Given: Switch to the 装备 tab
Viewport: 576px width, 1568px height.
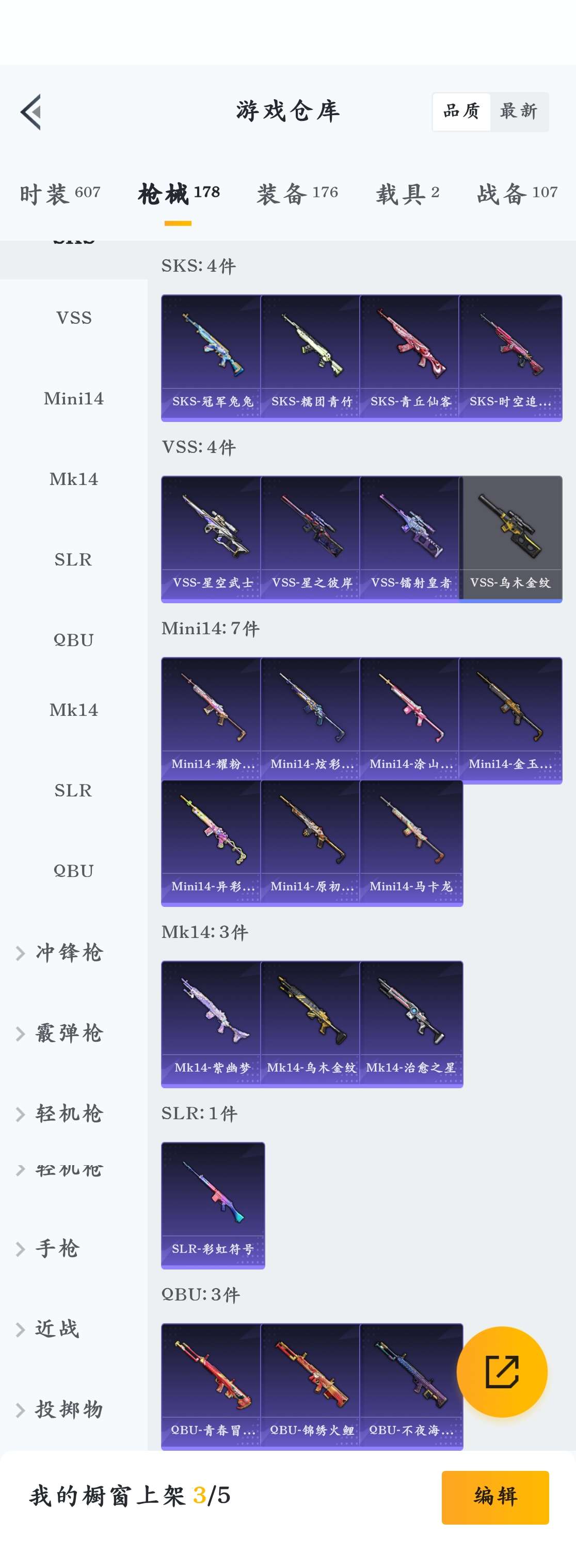Looking at the screenshot, I should pos(297,194).
